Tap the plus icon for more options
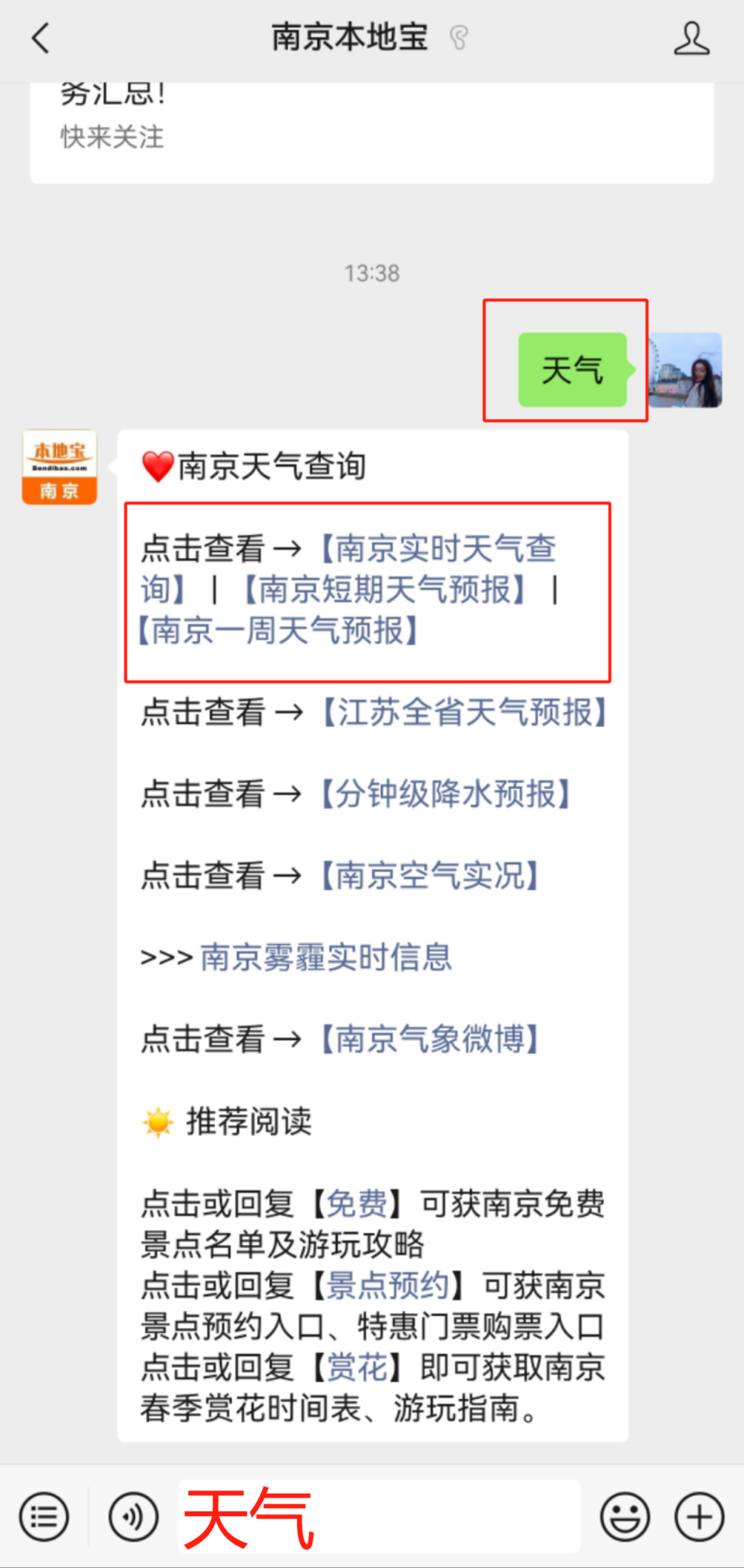 click(698, 1516)
